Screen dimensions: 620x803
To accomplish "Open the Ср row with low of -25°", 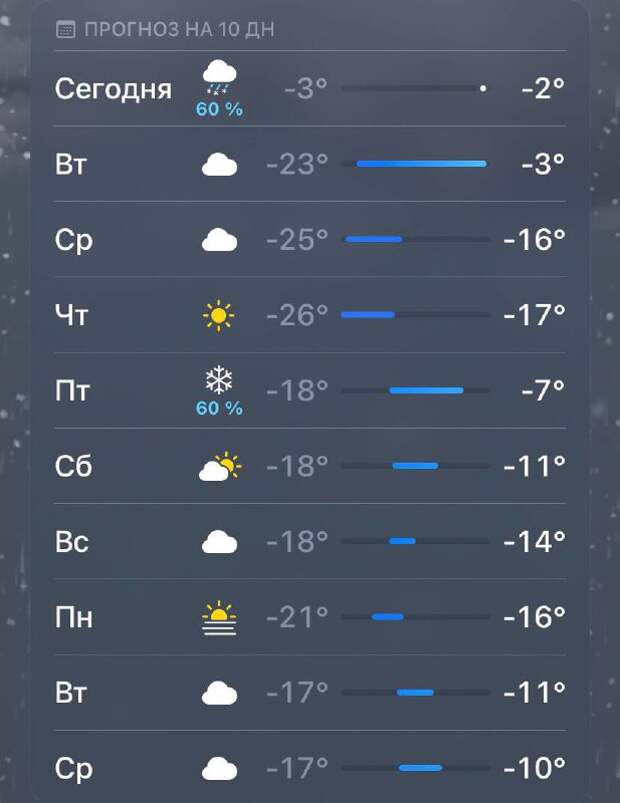I will pyautogui.click(x=310, y=240).
